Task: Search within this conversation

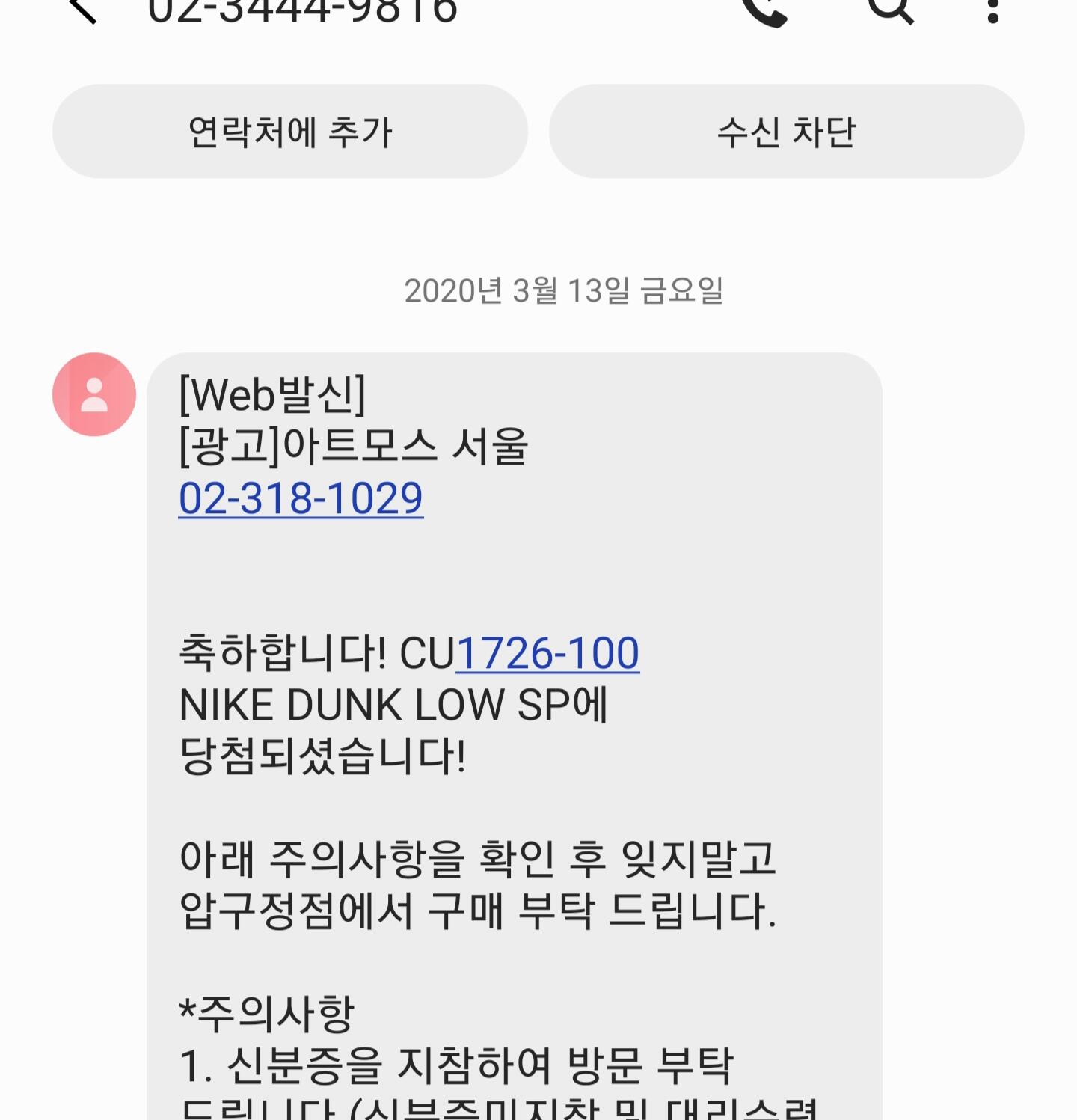Action: tap(890, 10)
